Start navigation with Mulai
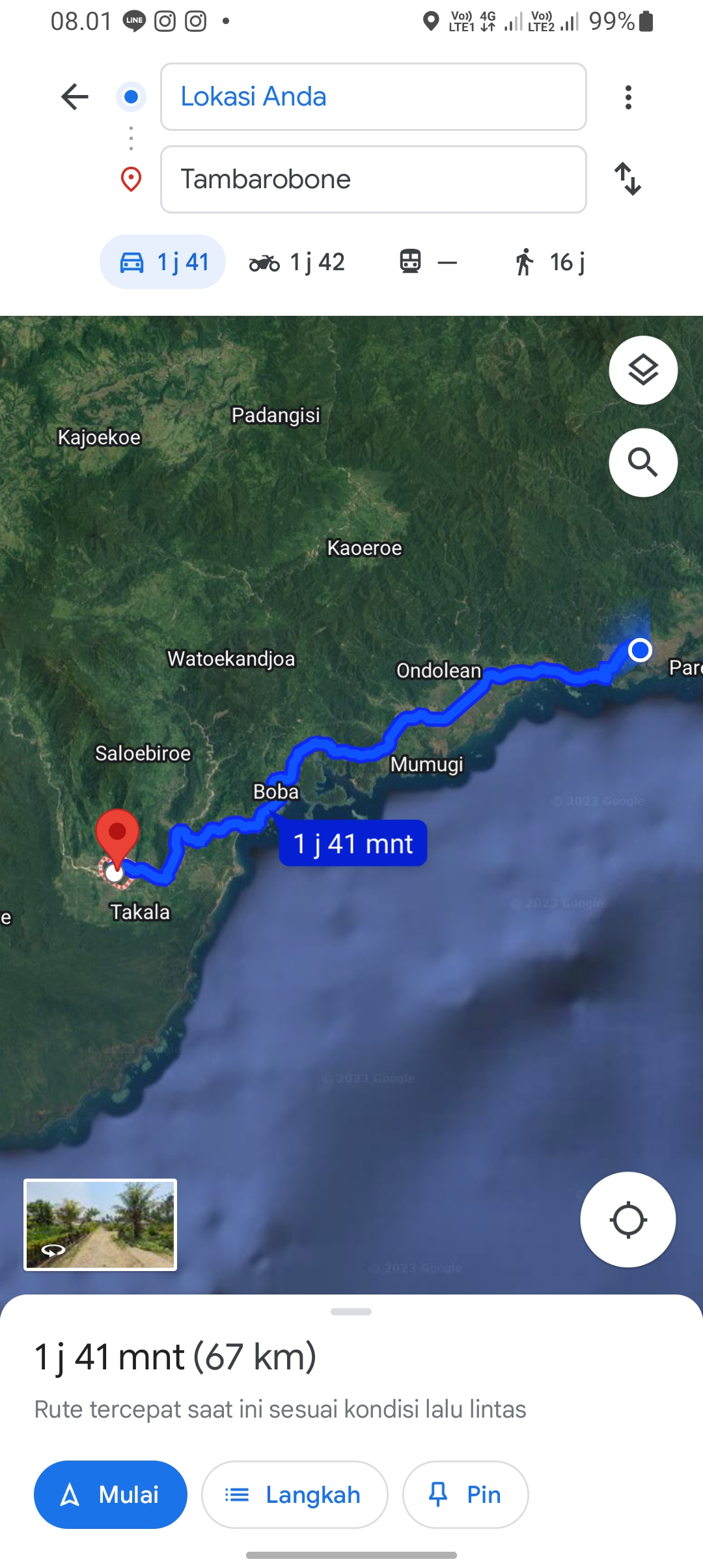The height and width of the screenshot is (1568, 703). pyautogui.click(x=111, y=1494)
